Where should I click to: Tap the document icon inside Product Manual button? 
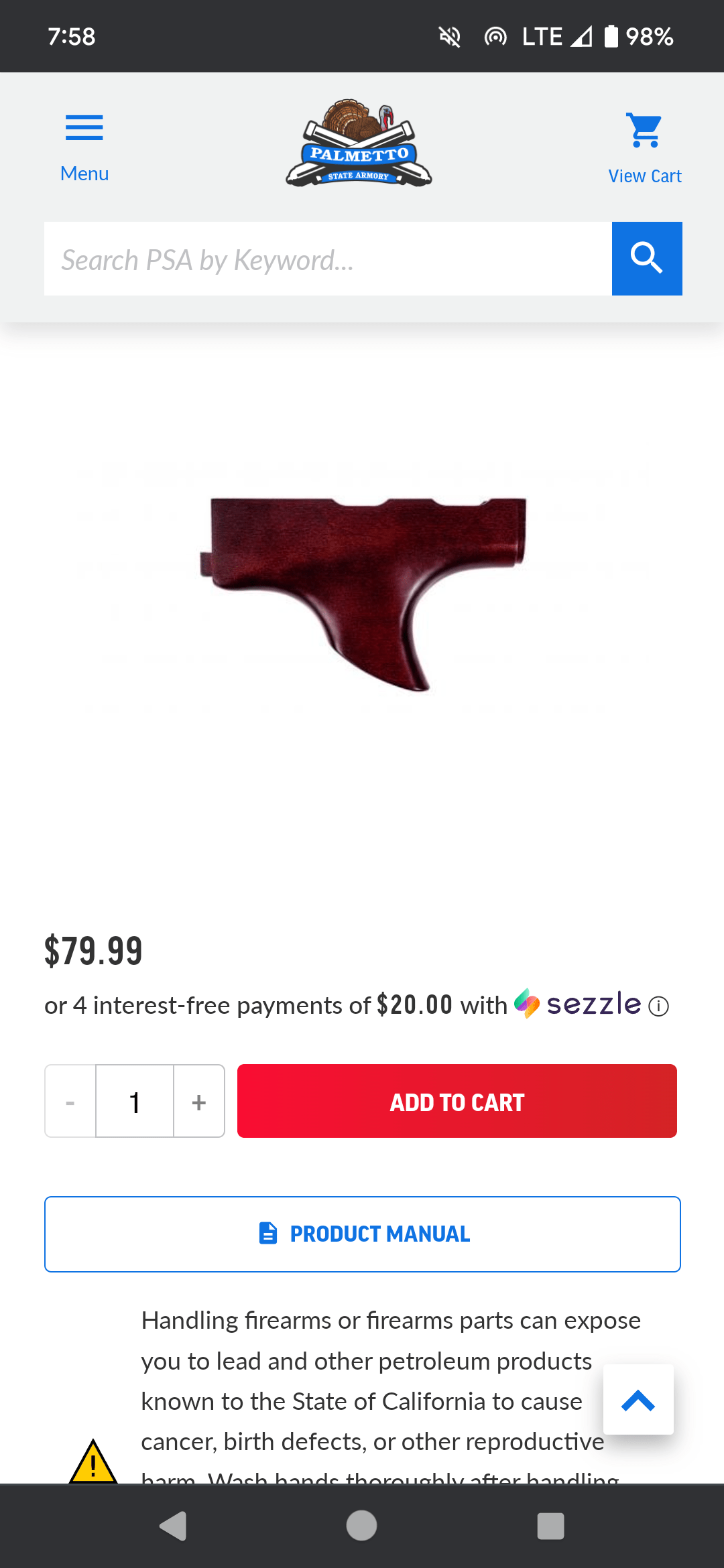(267, 1233)
